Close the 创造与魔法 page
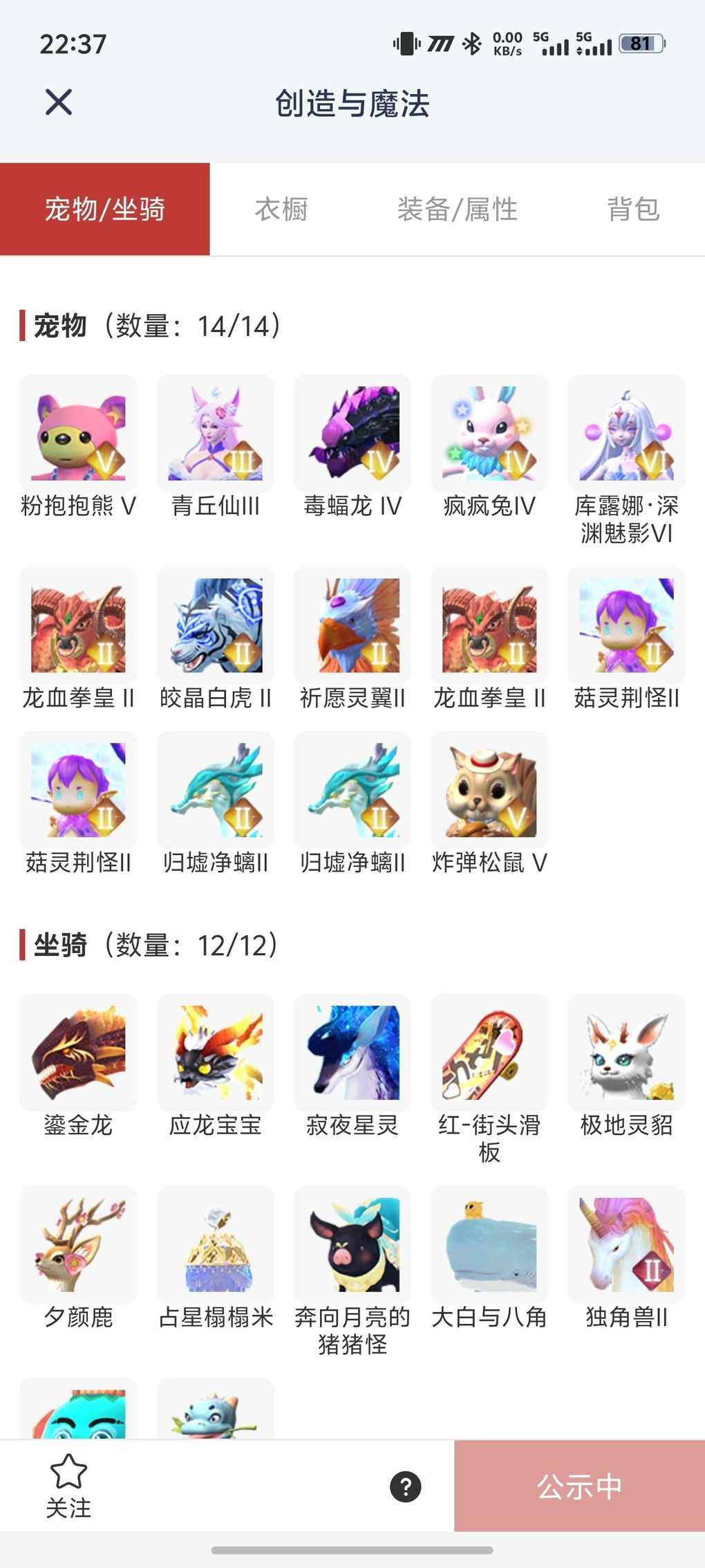 click(x=59, y=103)
